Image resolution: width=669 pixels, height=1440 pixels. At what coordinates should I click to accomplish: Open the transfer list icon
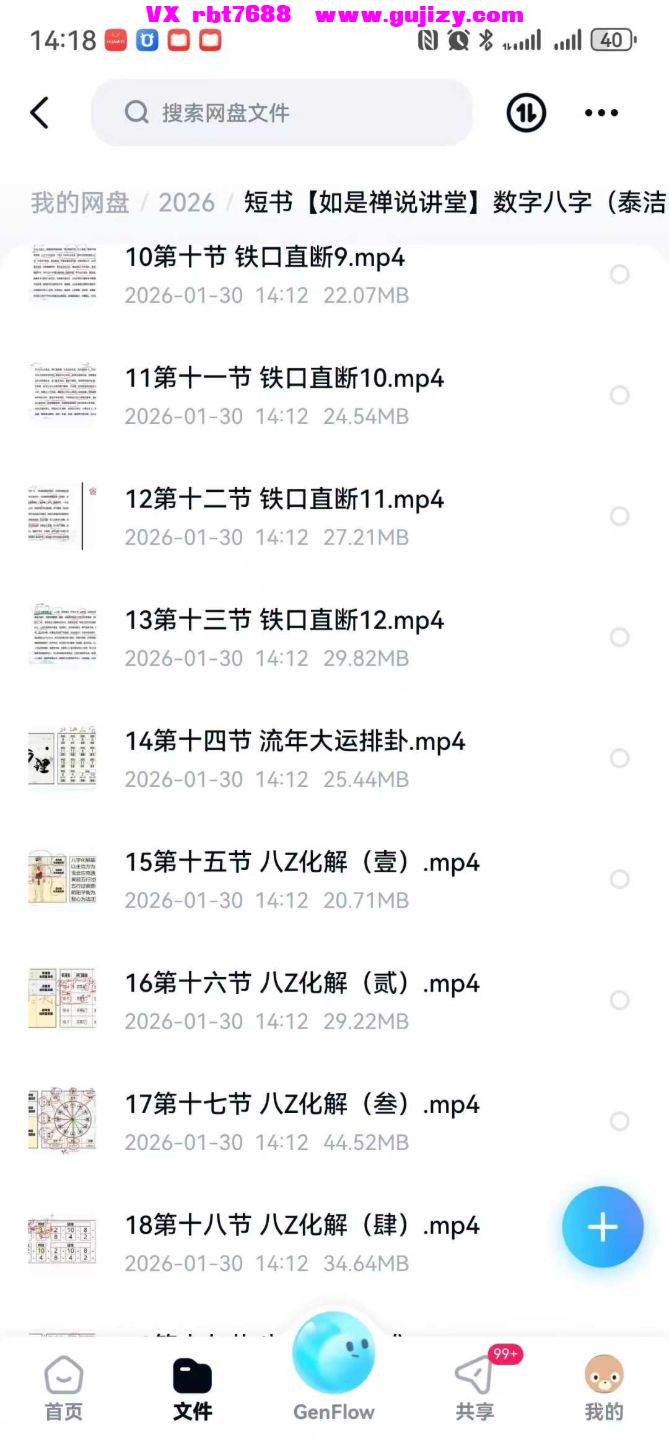pos(526,113)
